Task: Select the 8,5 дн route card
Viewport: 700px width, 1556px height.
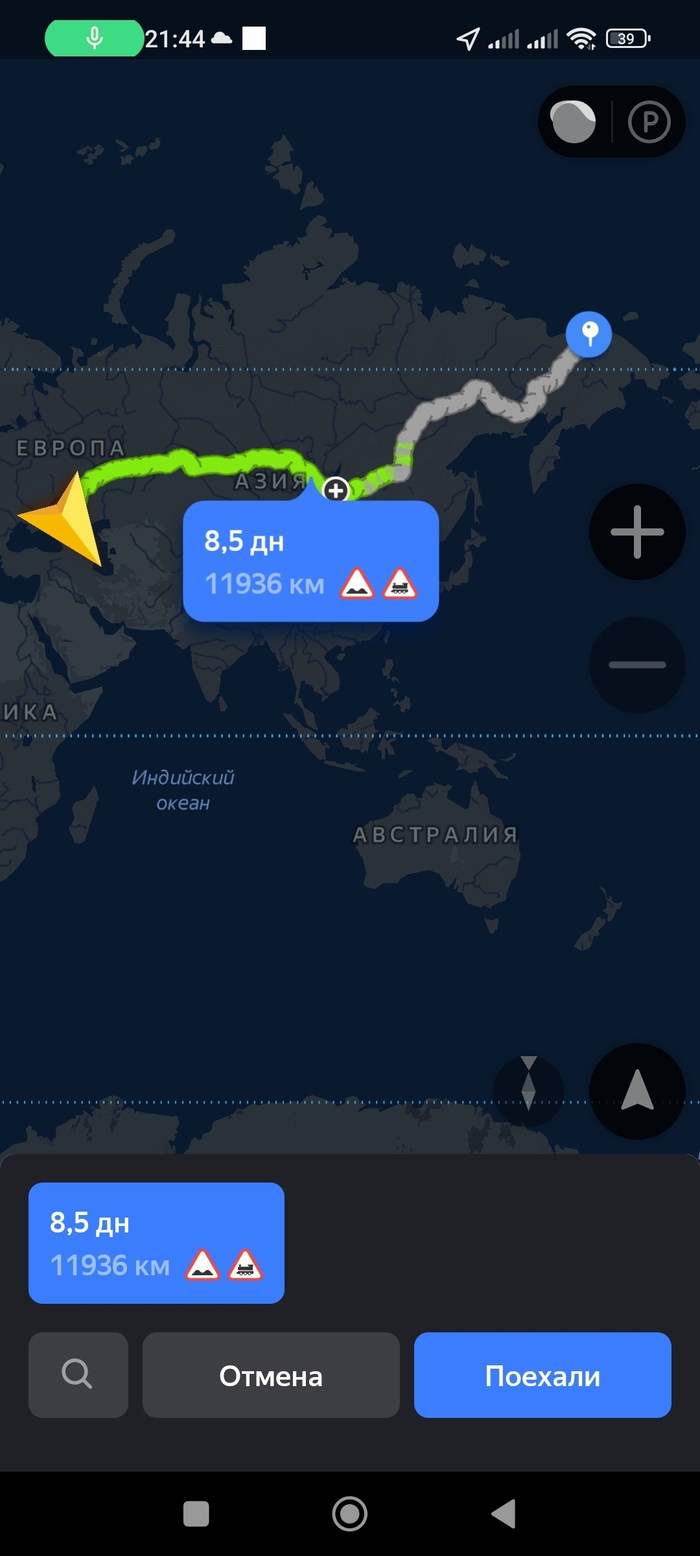Action: (156, 1243)
